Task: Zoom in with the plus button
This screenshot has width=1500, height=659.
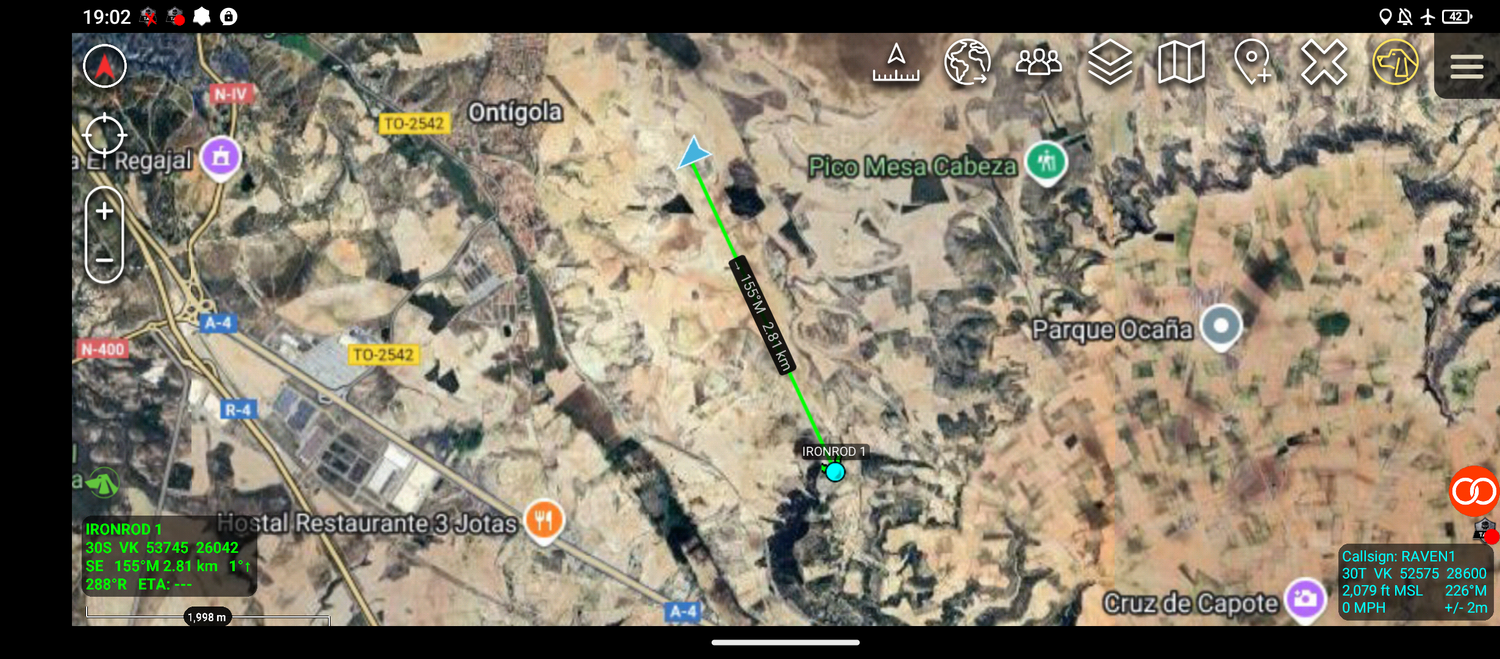Action: click(104, 211)
